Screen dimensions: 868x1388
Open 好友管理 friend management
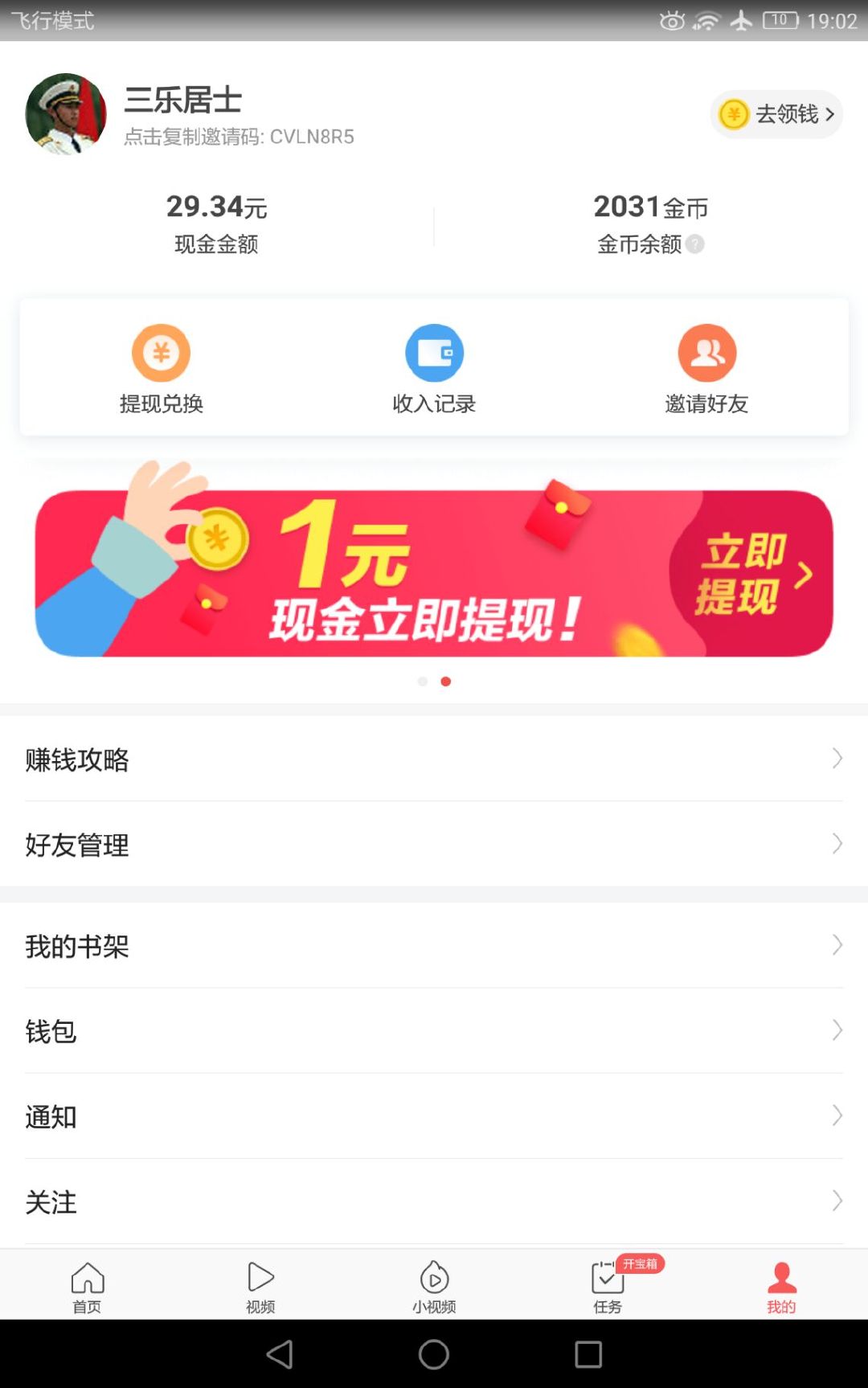(434, 844)
